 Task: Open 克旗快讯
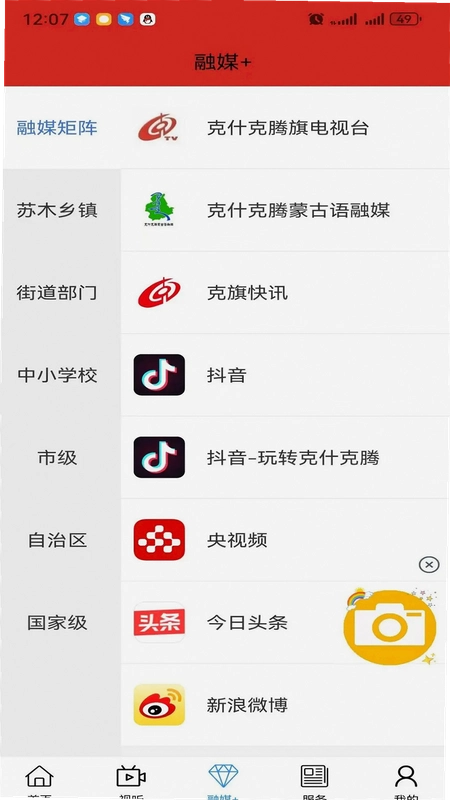pos(285,293)
